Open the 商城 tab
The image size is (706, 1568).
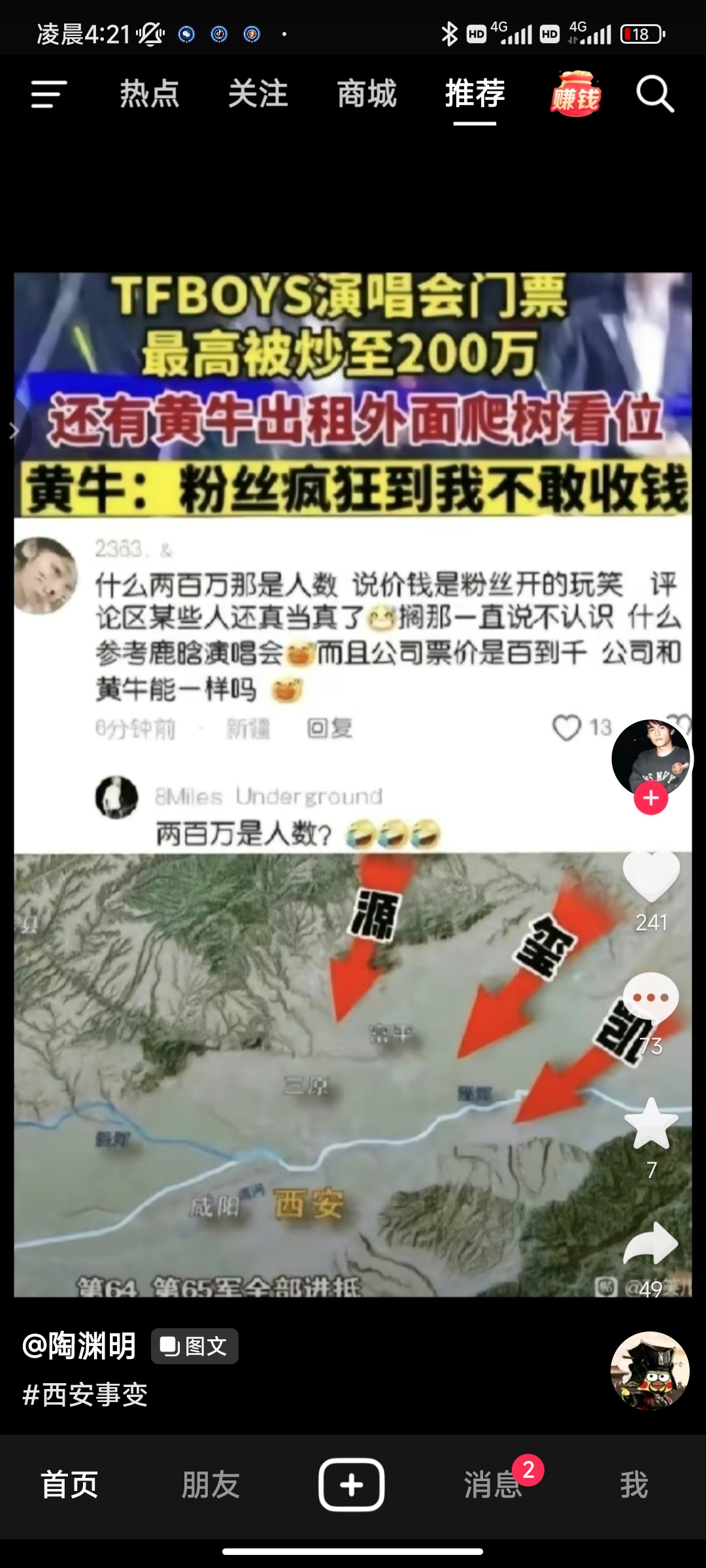pyautogui.click(x=367, y=93)
